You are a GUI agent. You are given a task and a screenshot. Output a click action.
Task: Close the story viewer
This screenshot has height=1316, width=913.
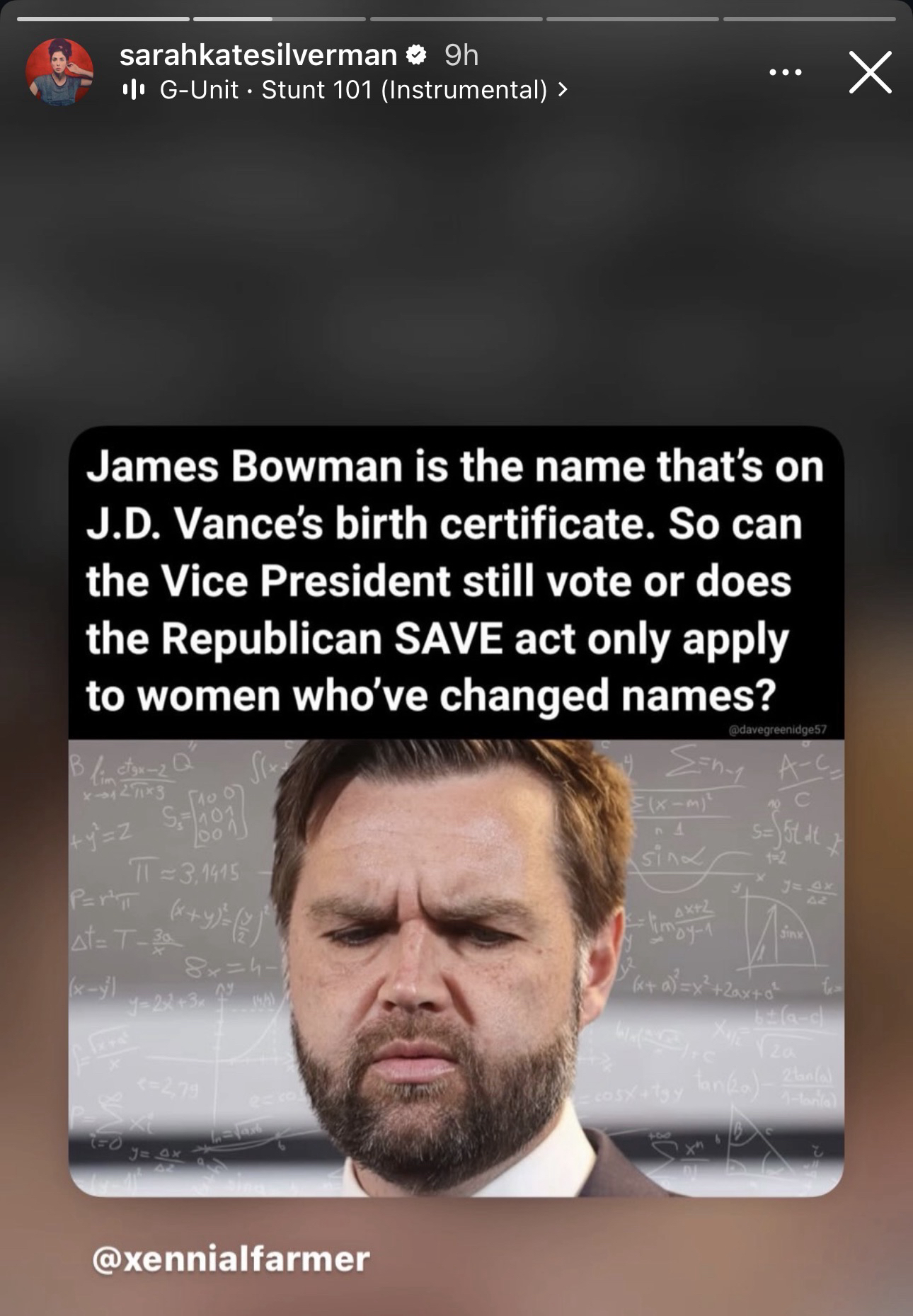[x=870, y=71]
